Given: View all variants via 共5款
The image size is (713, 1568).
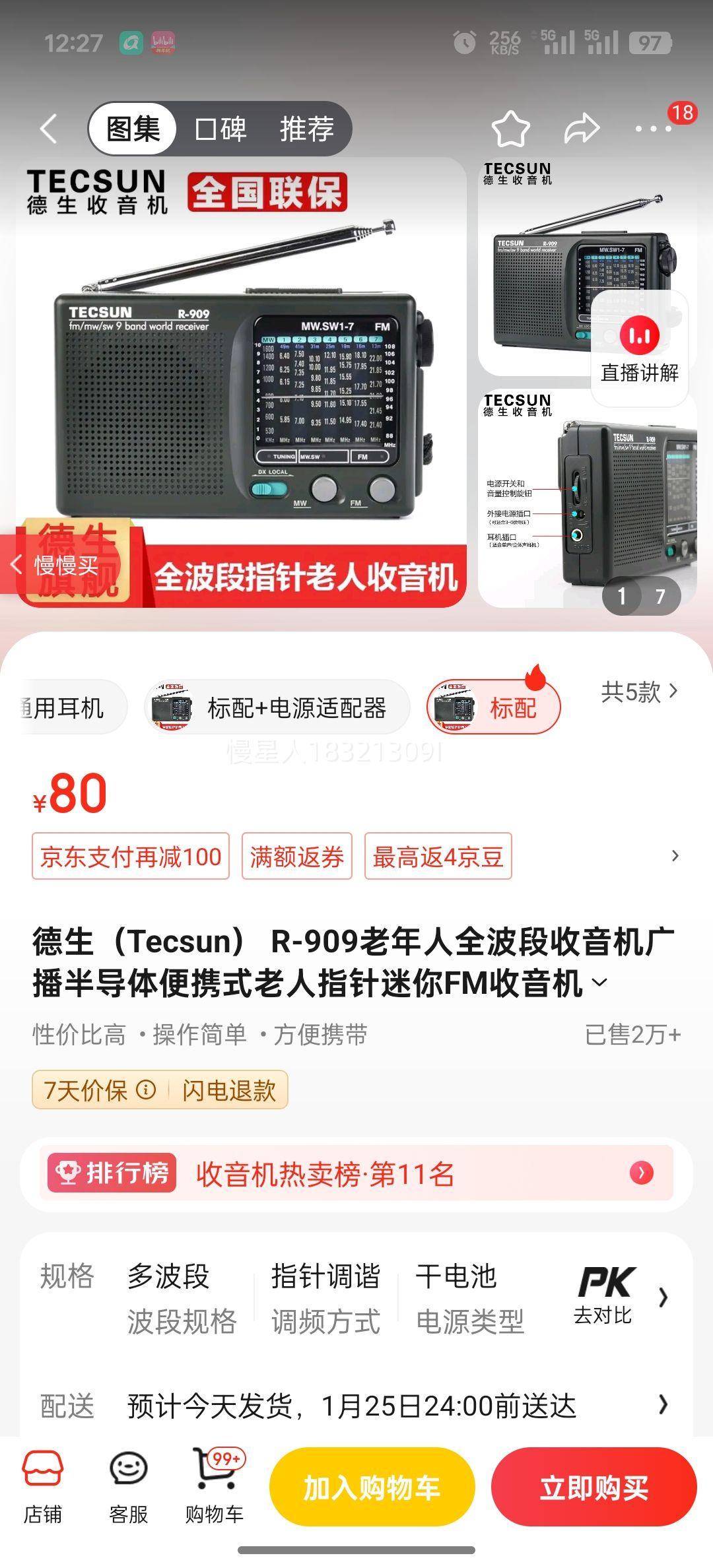Looking at the screenshot, I should click(x=638, y=692).
